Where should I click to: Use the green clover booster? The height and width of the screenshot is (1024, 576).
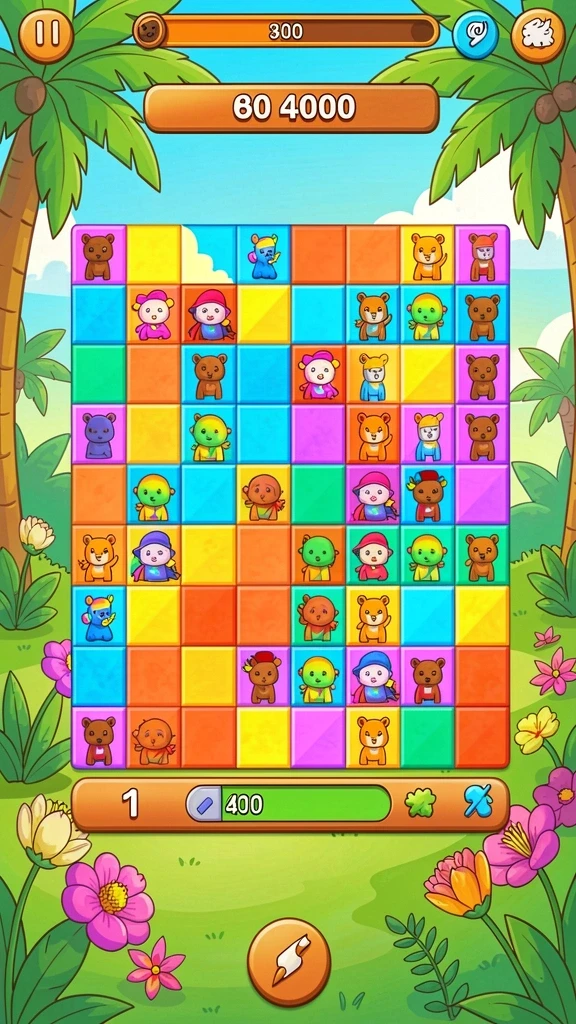click(x=420, y=803)
